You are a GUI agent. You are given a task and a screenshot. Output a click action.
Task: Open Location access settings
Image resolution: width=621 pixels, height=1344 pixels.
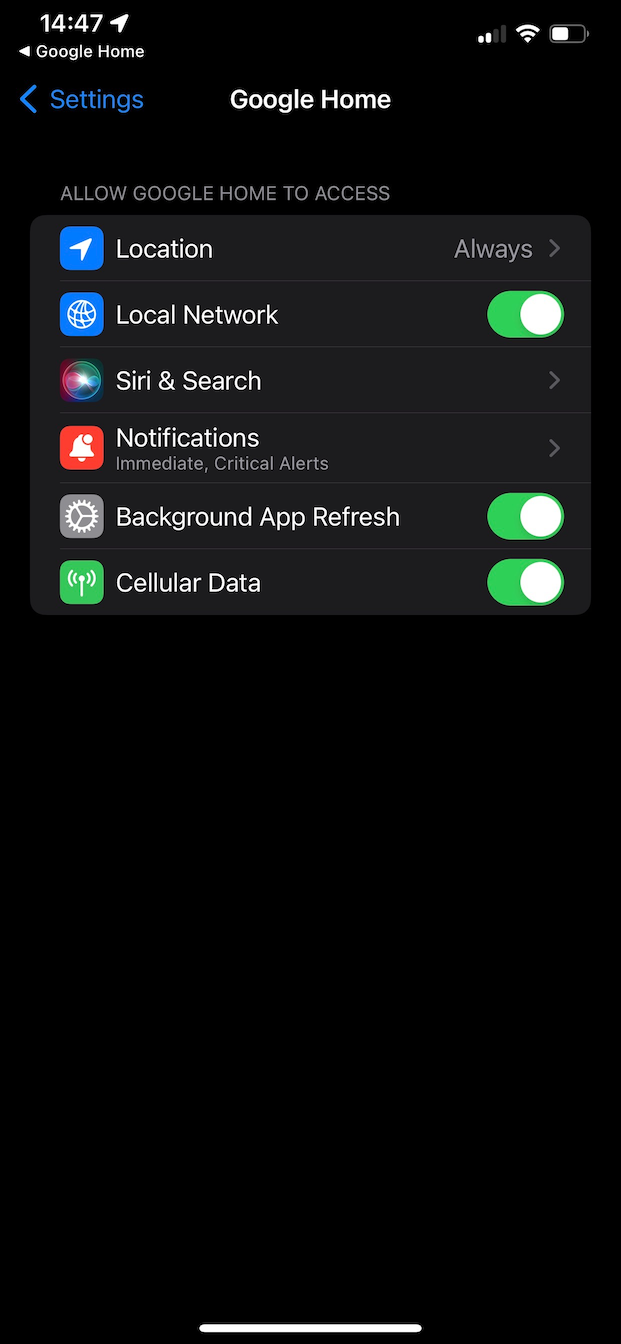coord(310,249)
